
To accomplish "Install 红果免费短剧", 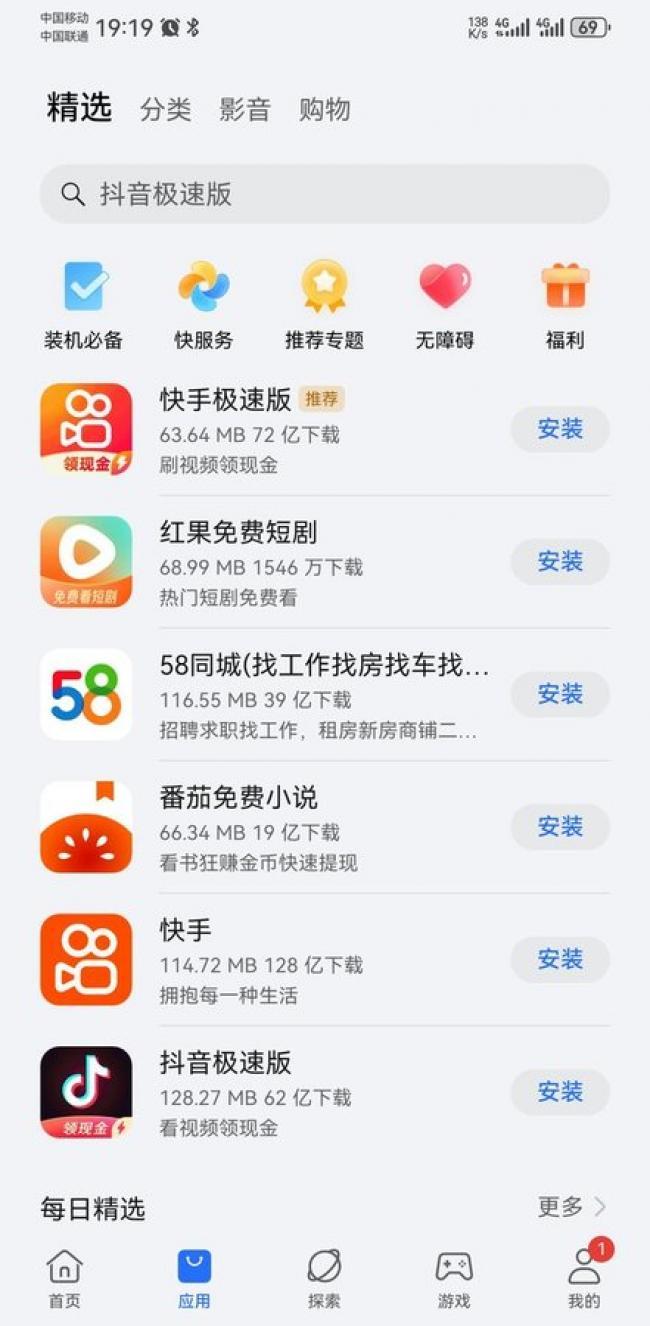I will 560,562.
